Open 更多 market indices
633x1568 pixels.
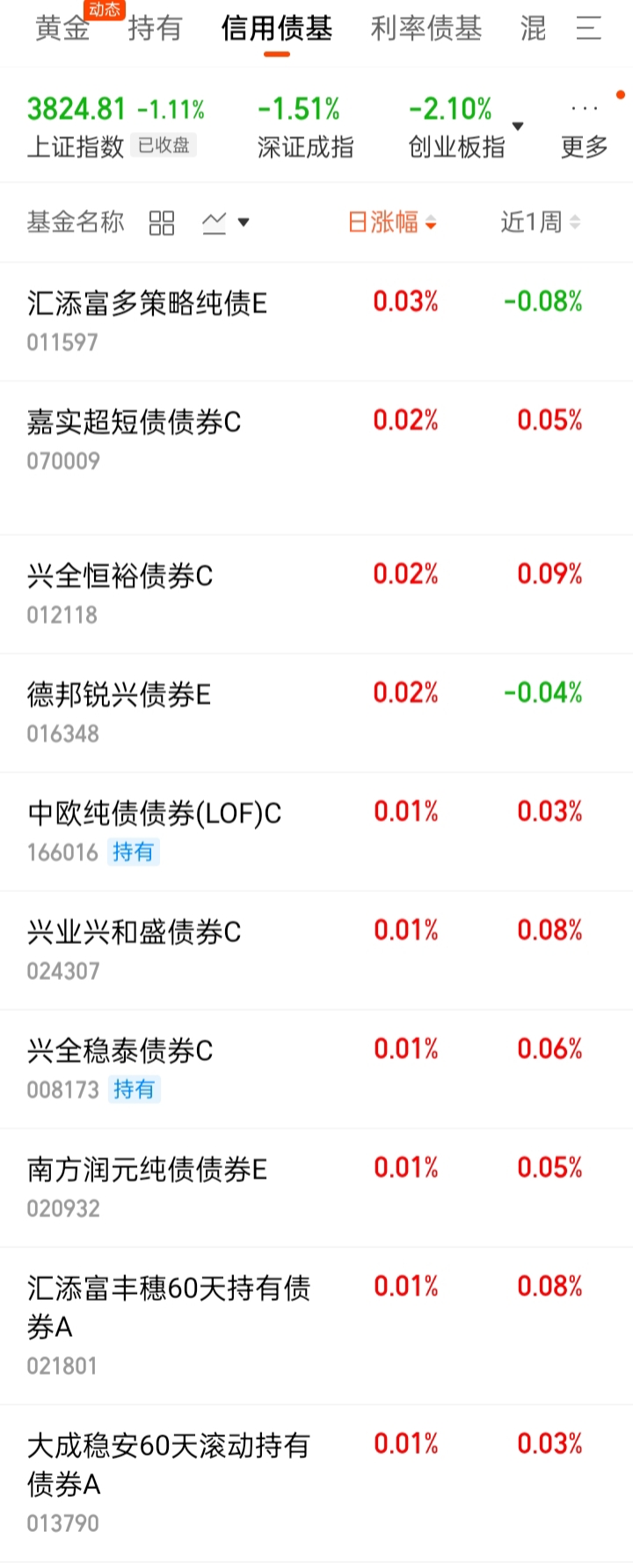pyautogui.click(x=585, y=128)
